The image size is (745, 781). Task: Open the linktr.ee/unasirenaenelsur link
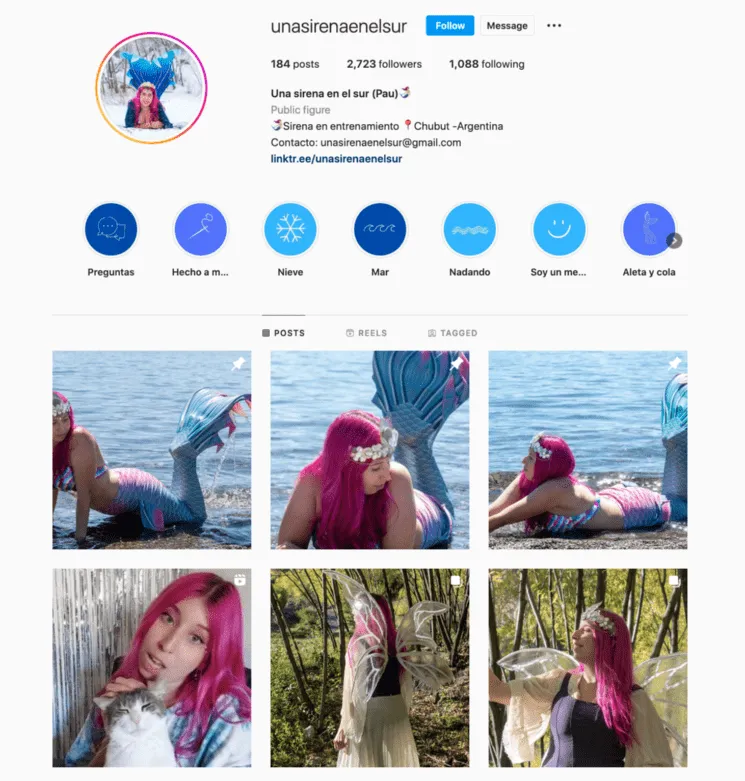(336, 159)
